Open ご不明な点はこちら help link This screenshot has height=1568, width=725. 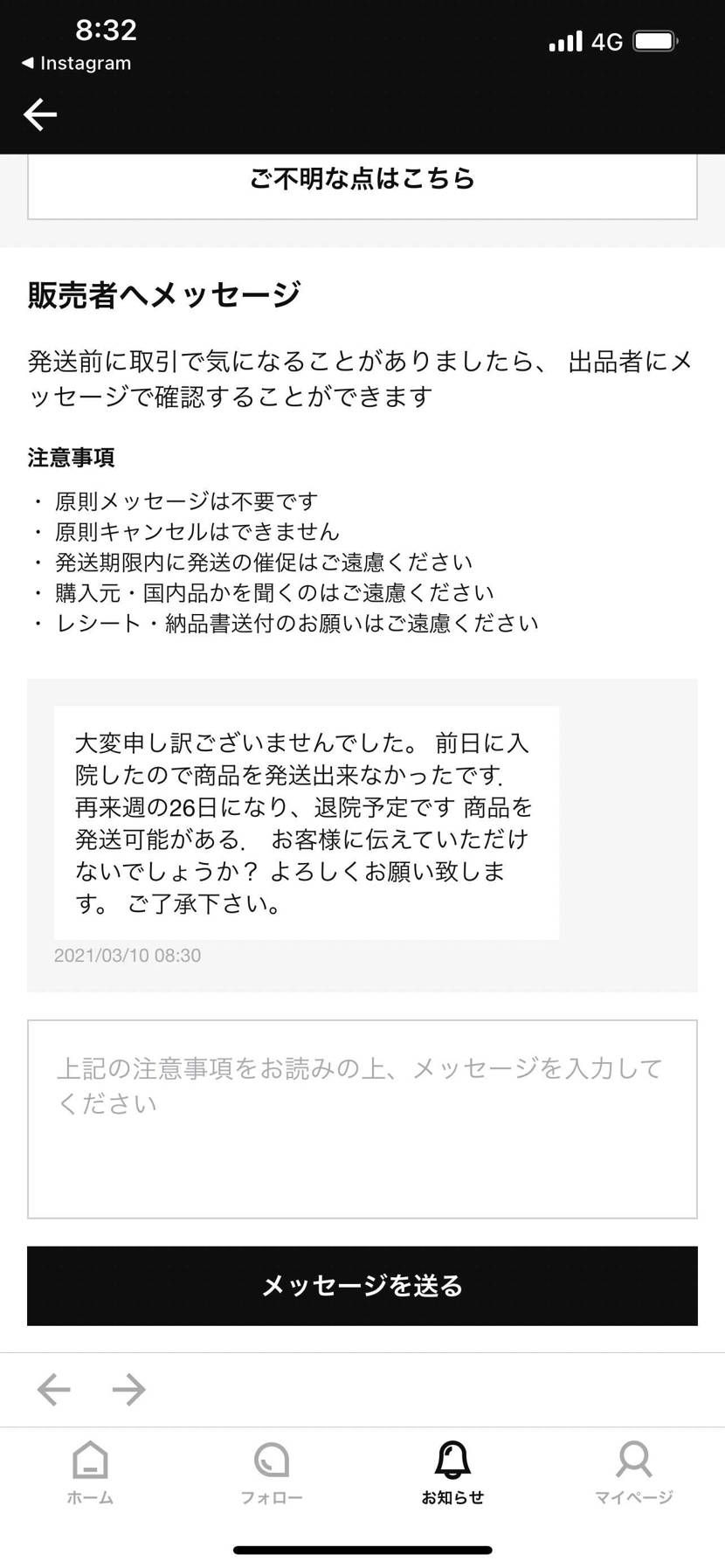[x=362, y=178]
